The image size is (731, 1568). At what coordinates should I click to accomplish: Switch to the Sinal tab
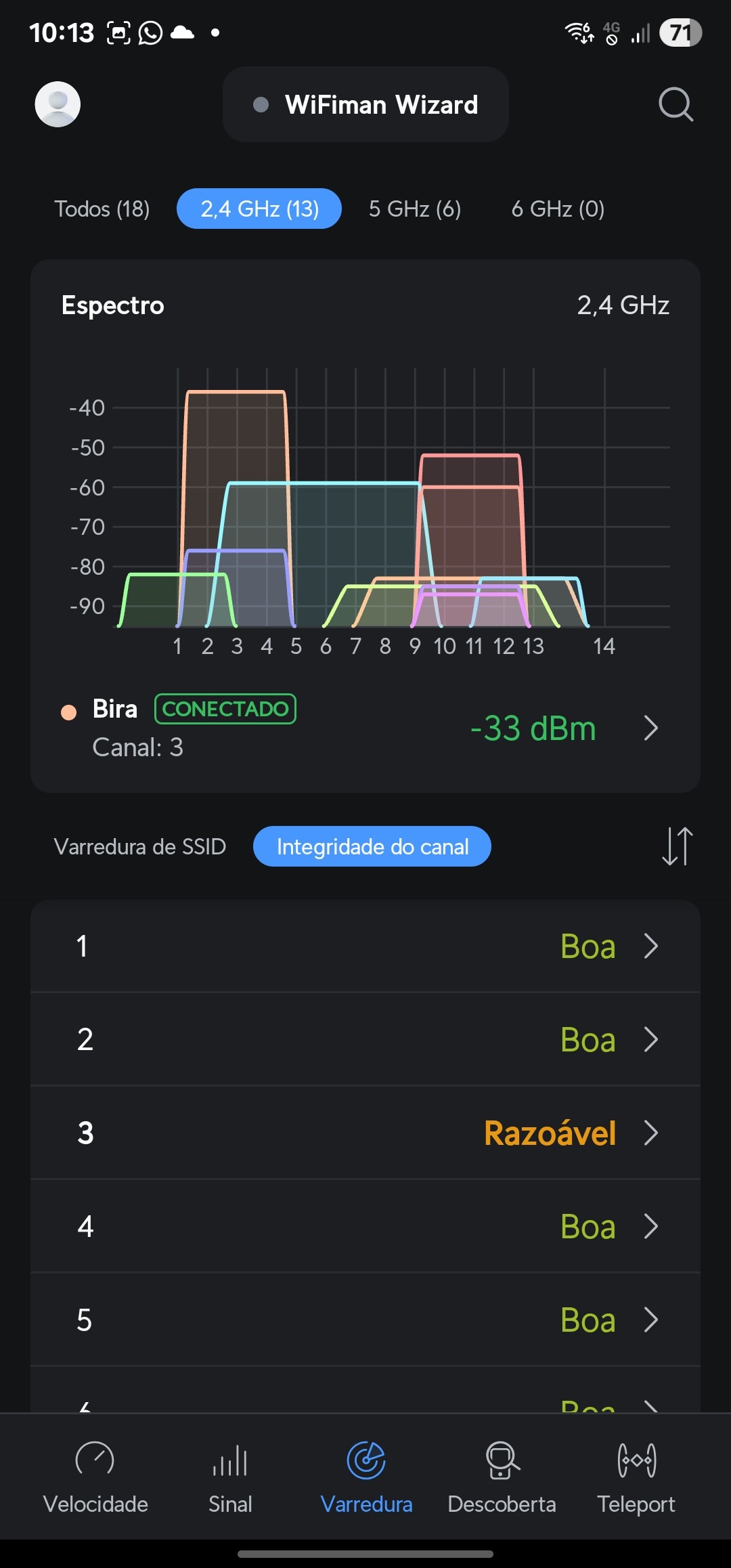coord(230,1477)
